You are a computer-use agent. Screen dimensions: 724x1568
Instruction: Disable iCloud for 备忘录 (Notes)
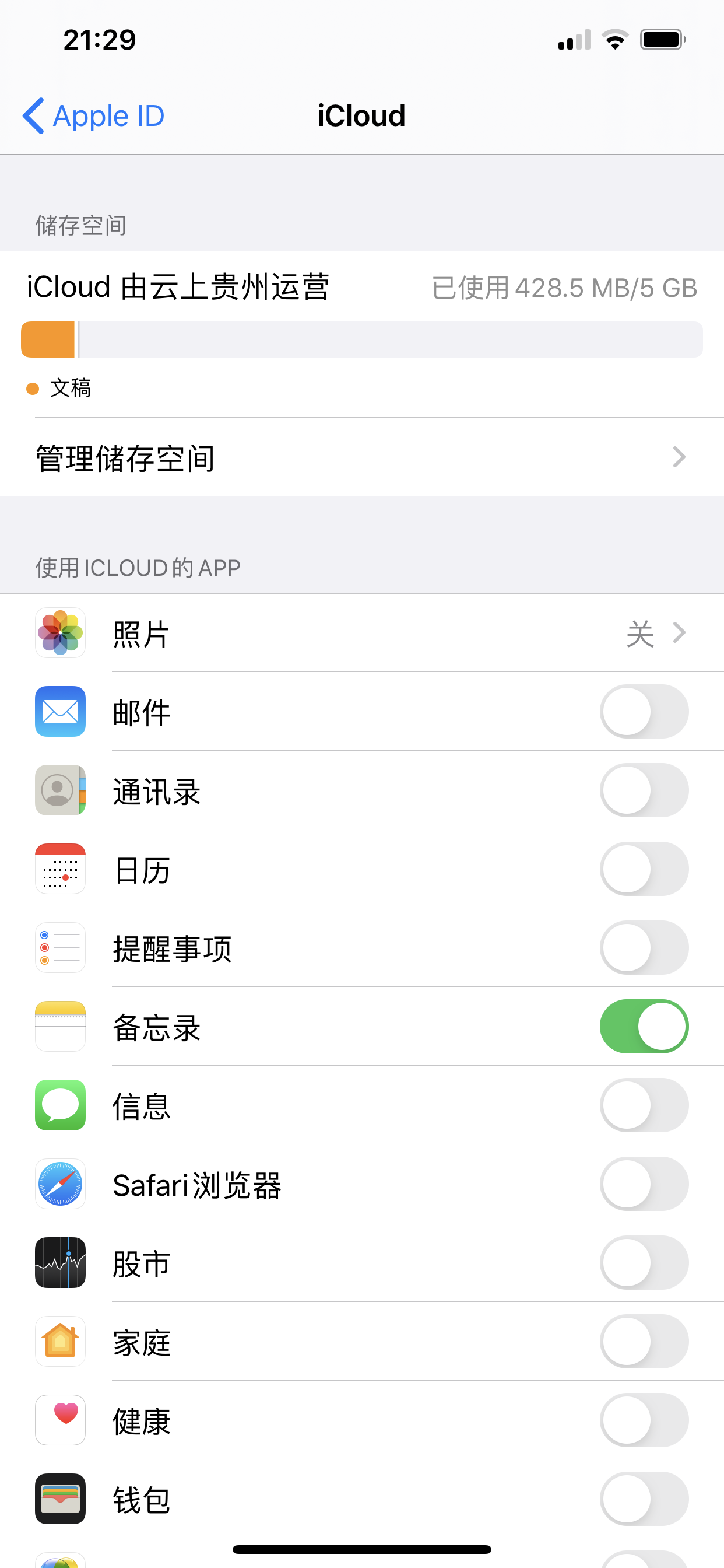pos(643,1026)
